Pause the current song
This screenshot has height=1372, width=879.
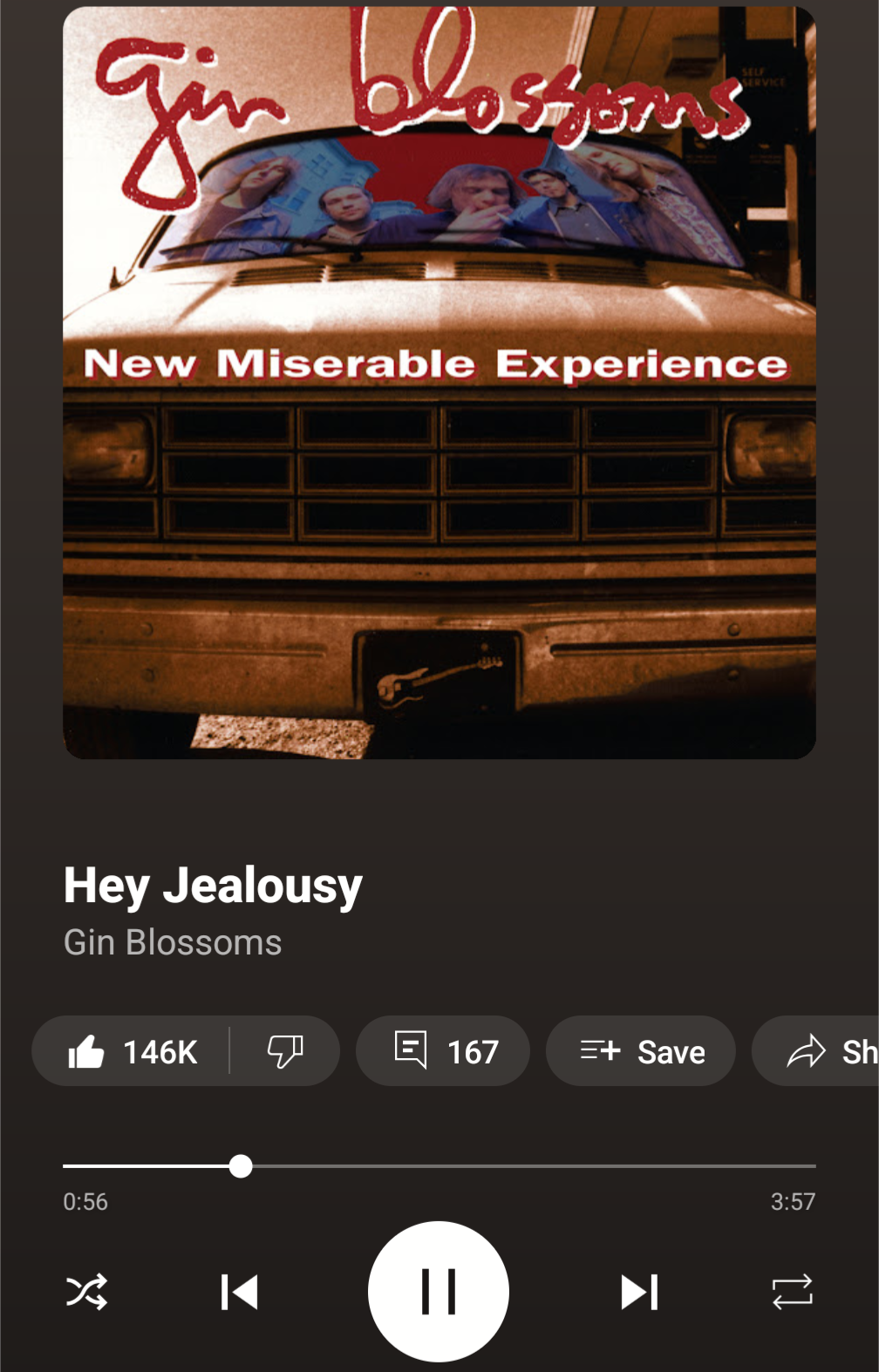click(x=439, y=1291)
